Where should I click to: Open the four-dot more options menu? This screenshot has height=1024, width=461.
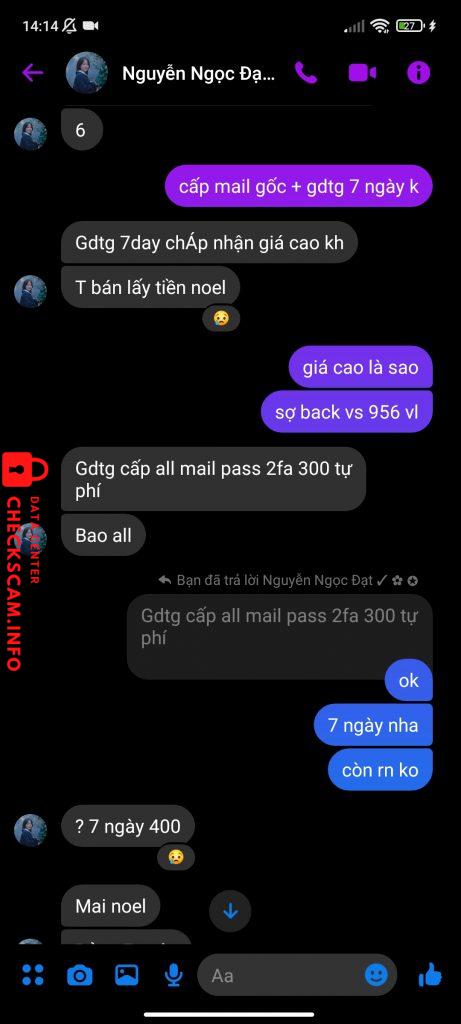coord(33,976)
